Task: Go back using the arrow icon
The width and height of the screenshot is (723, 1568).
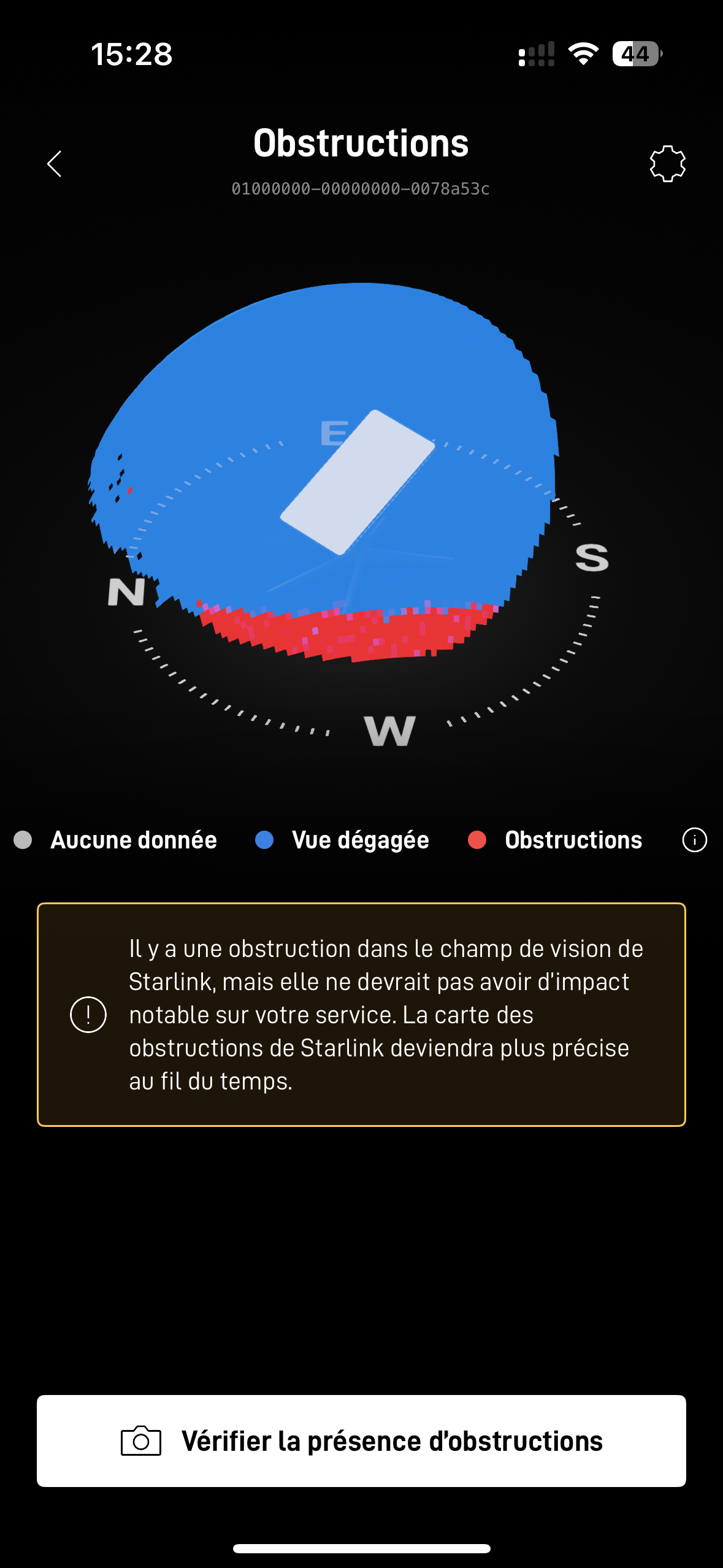Action: click(55, 164)
